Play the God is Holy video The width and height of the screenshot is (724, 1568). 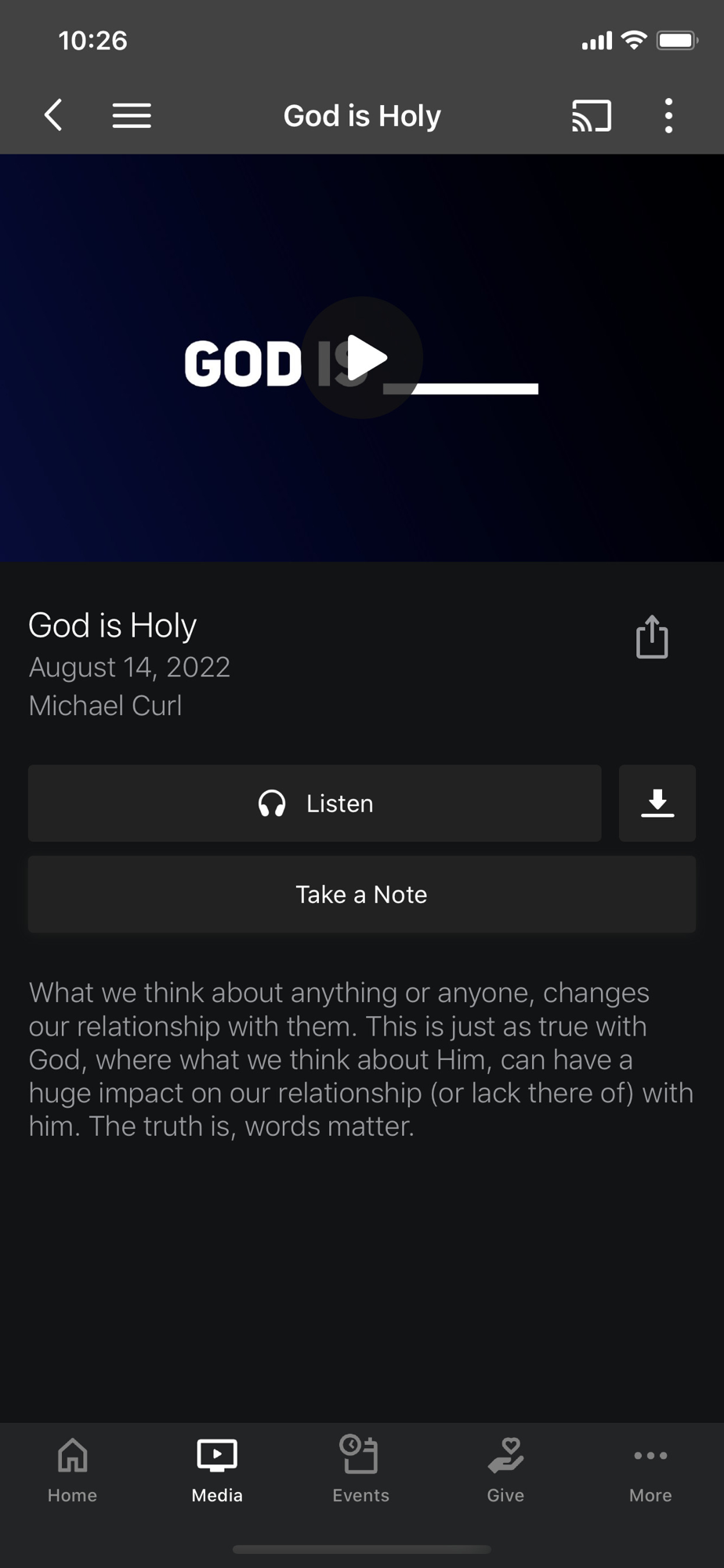click(x=363, y=358)
